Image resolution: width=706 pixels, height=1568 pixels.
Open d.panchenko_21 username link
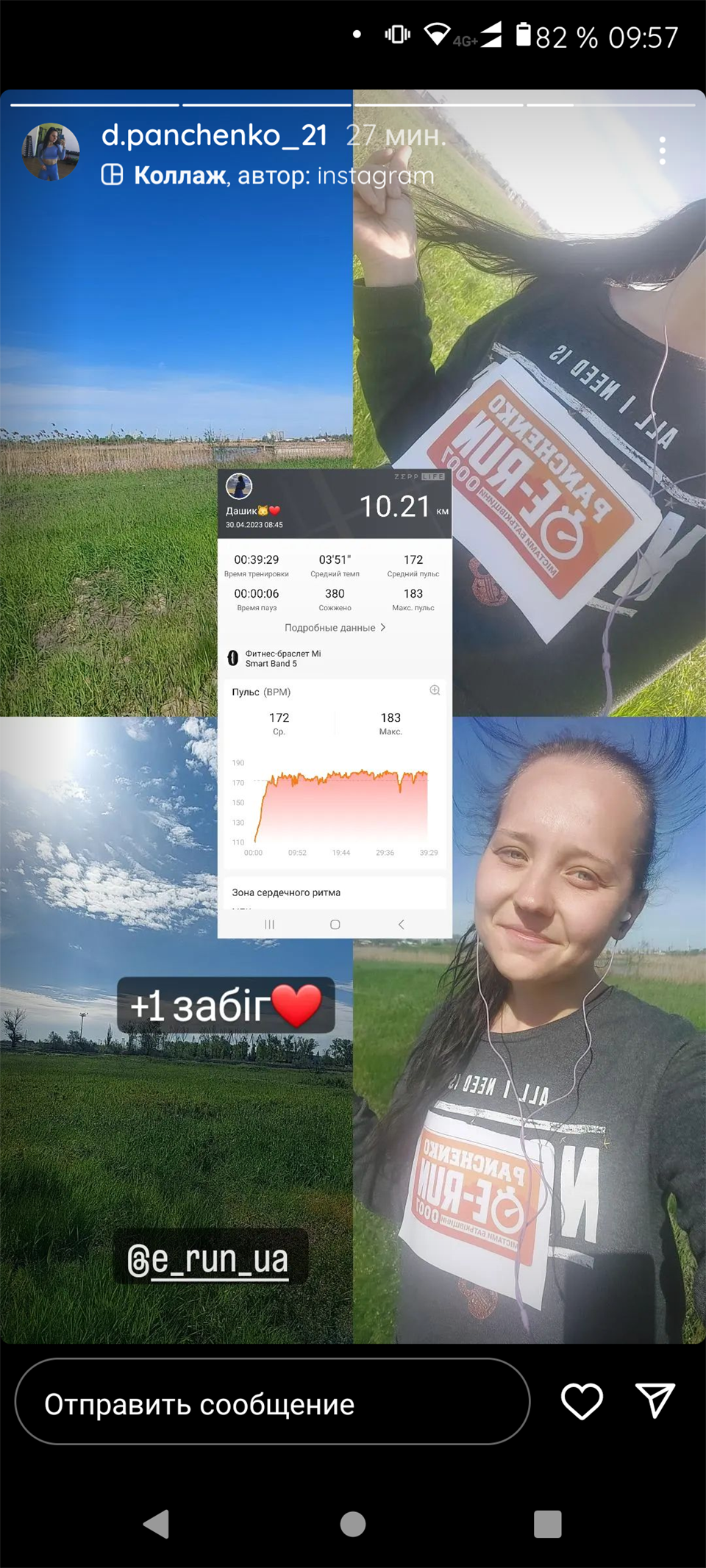tap(214, 135)
